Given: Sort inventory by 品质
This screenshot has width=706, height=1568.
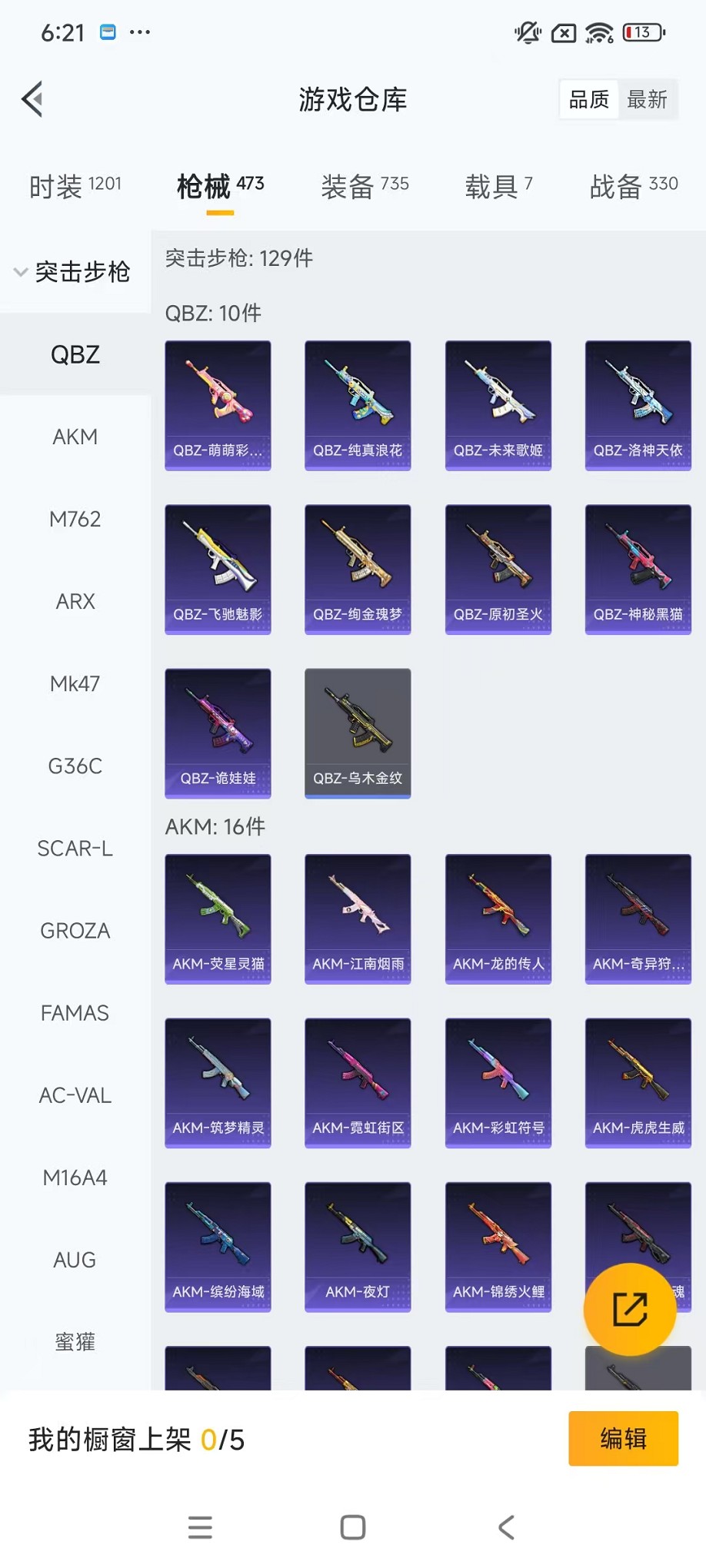Looking at the screenshot, I should (x=588, y=99).
